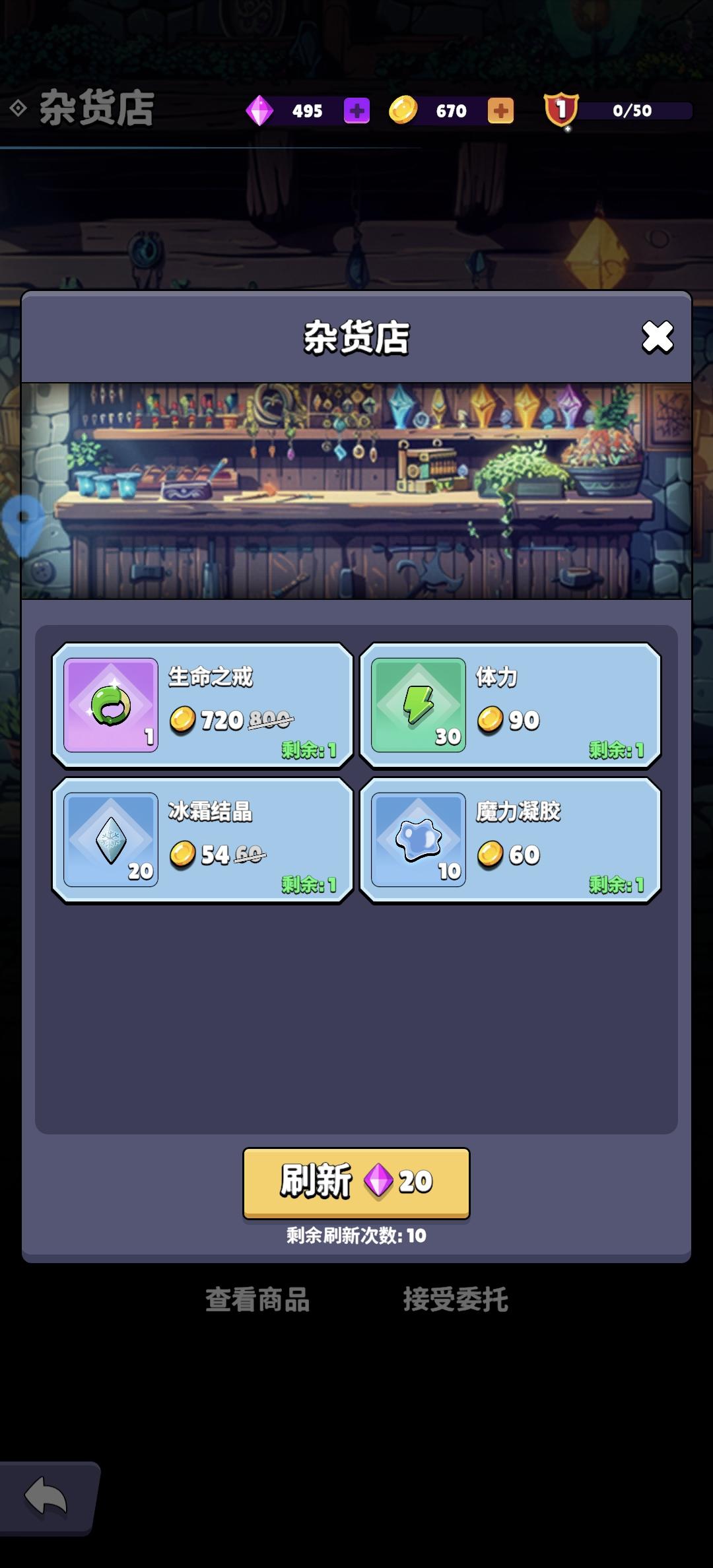
Task: Click the purple gem currency icon
Action: point(259,111)
